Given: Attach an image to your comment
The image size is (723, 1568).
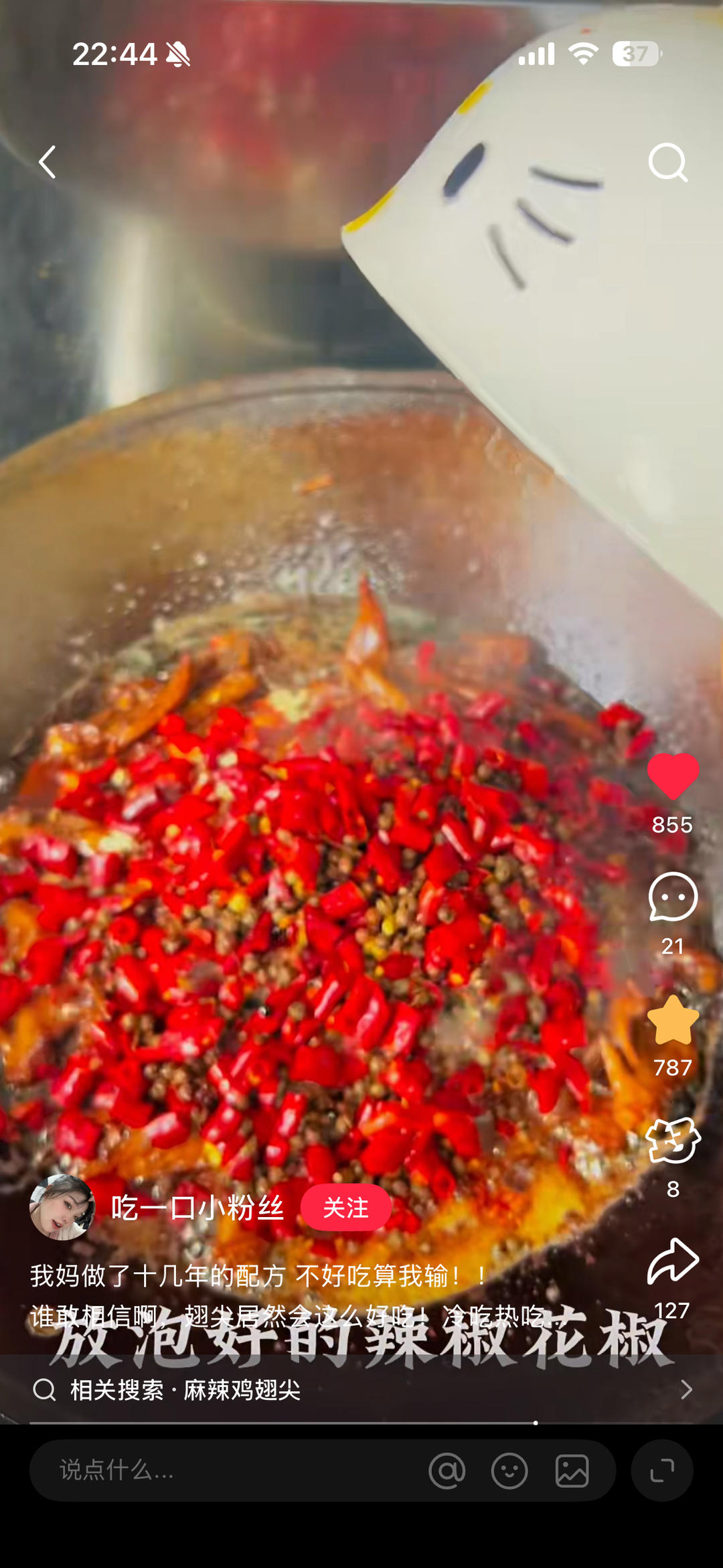Looking at the screenshot, I should (x=572, y=1471).
